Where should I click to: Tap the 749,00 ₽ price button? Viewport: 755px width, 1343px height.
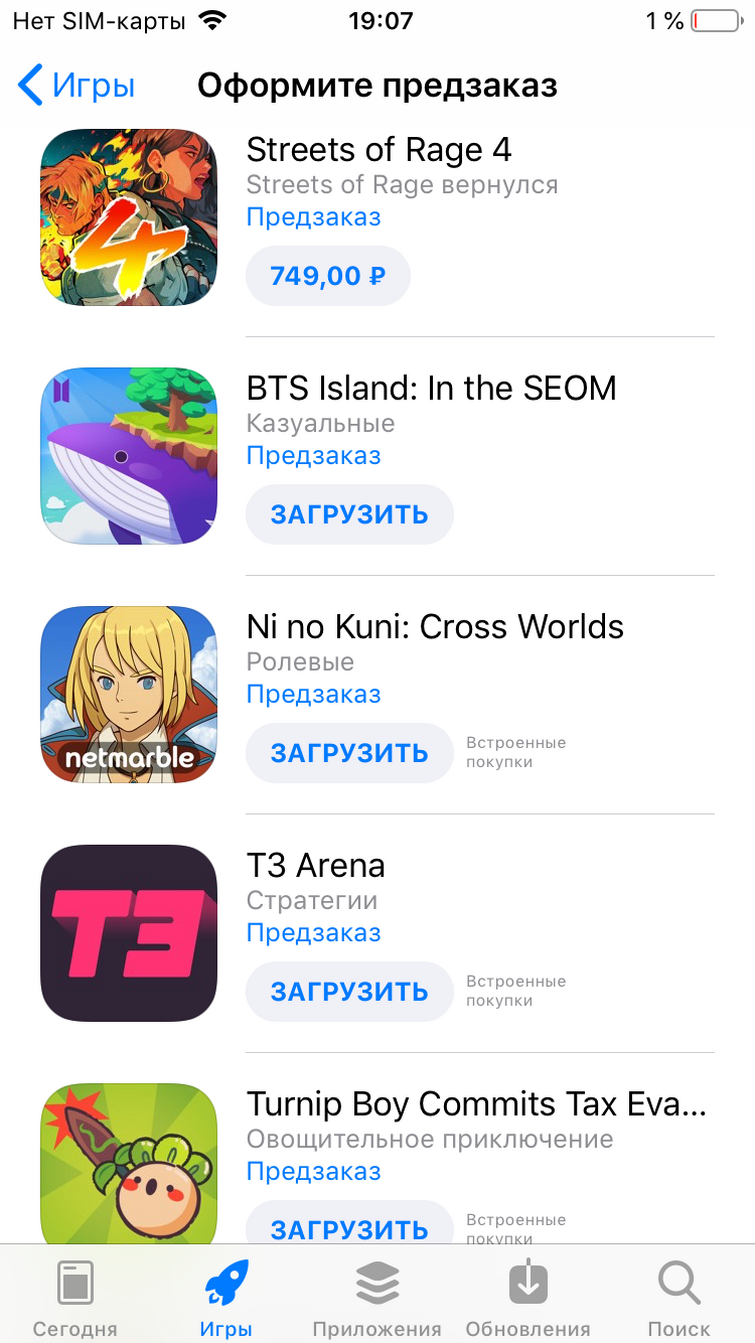point(327,274)
